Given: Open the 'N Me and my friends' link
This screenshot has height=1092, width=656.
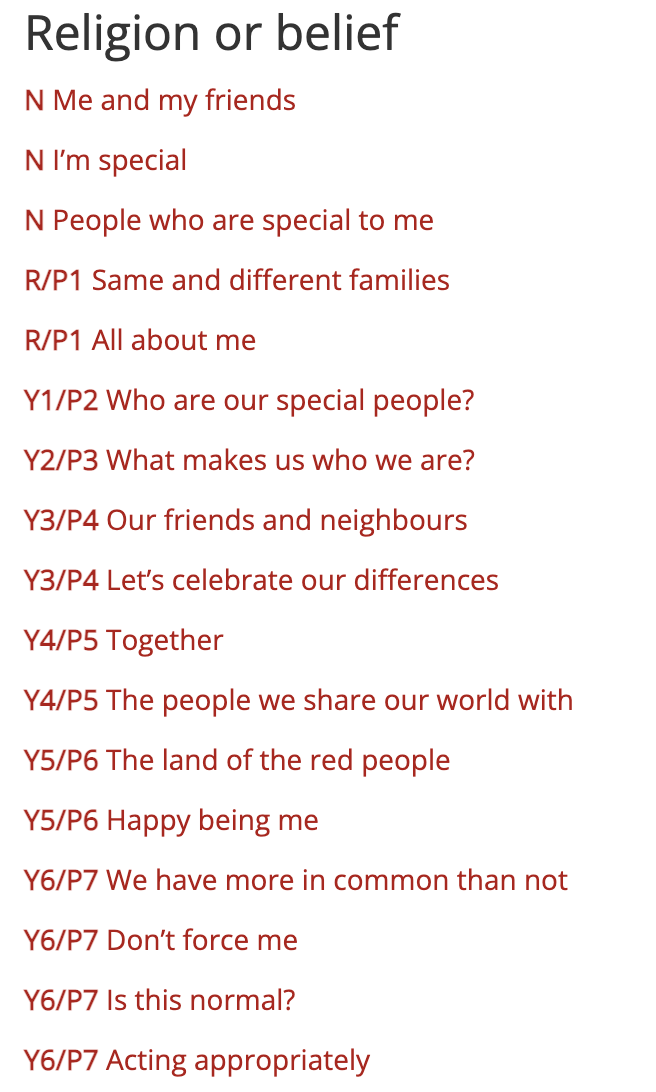Looking at the screenshot, I should 160,101.
